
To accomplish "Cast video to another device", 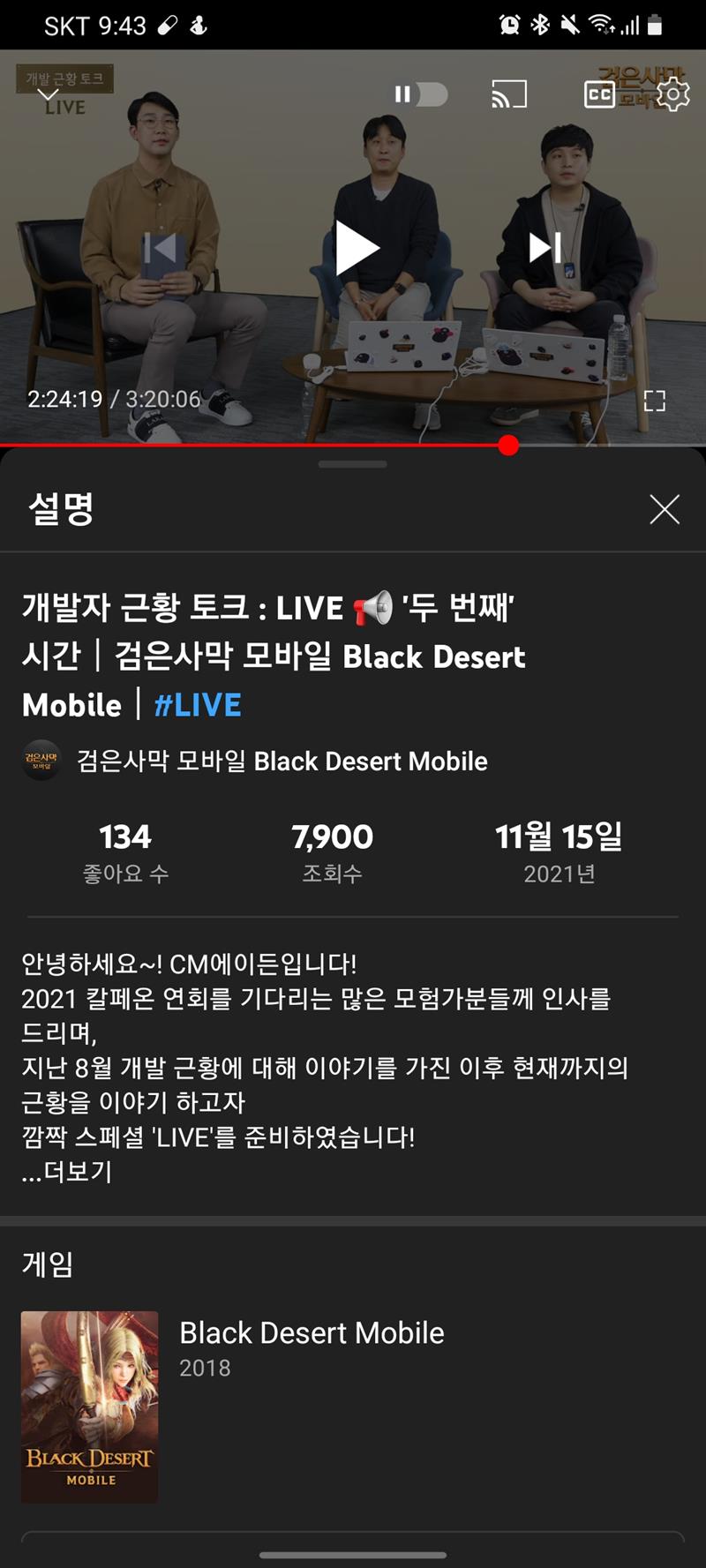I will click(508, 94).
